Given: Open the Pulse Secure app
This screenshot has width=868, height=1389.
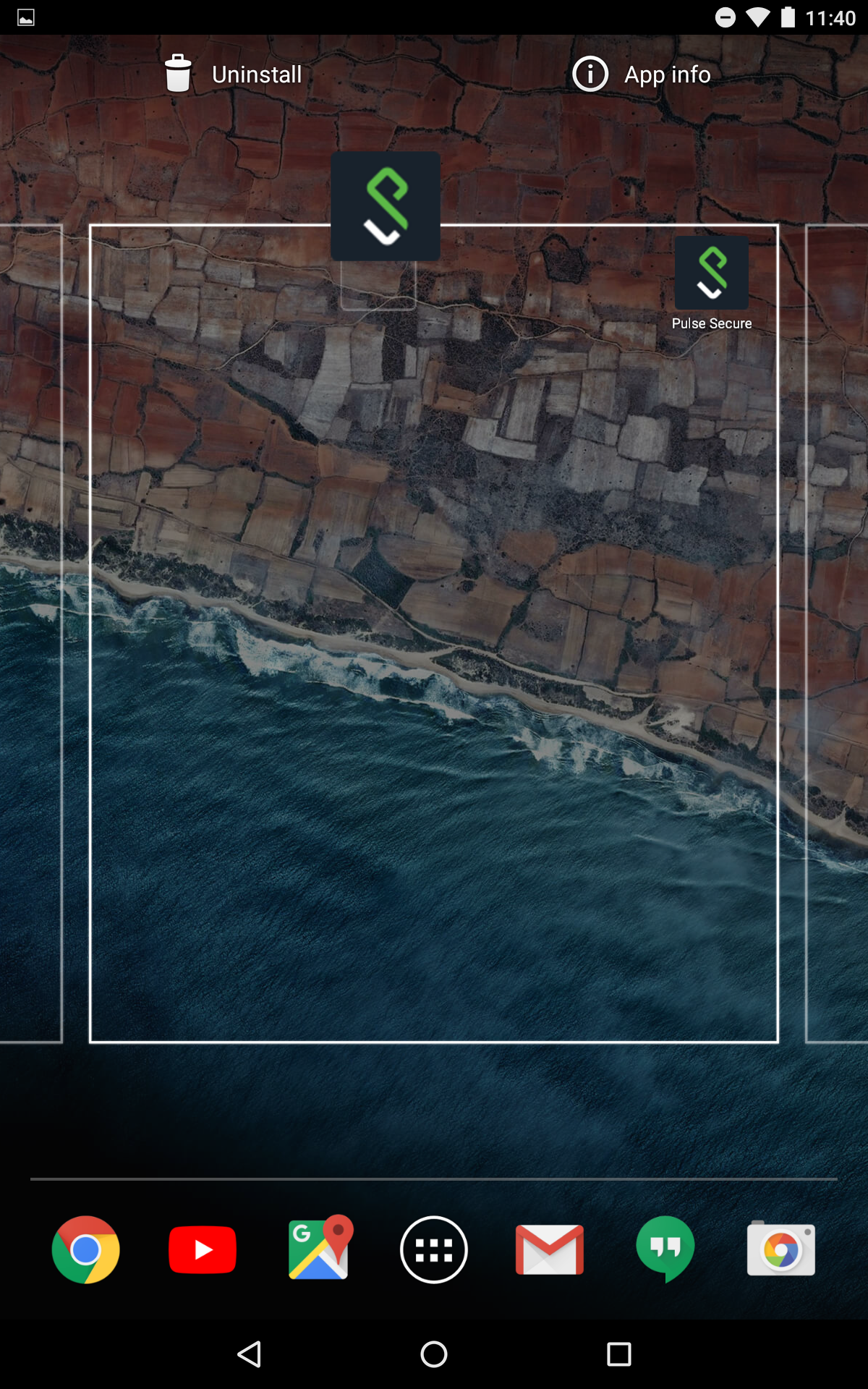Looking at the screenshot, I should 712,275.
